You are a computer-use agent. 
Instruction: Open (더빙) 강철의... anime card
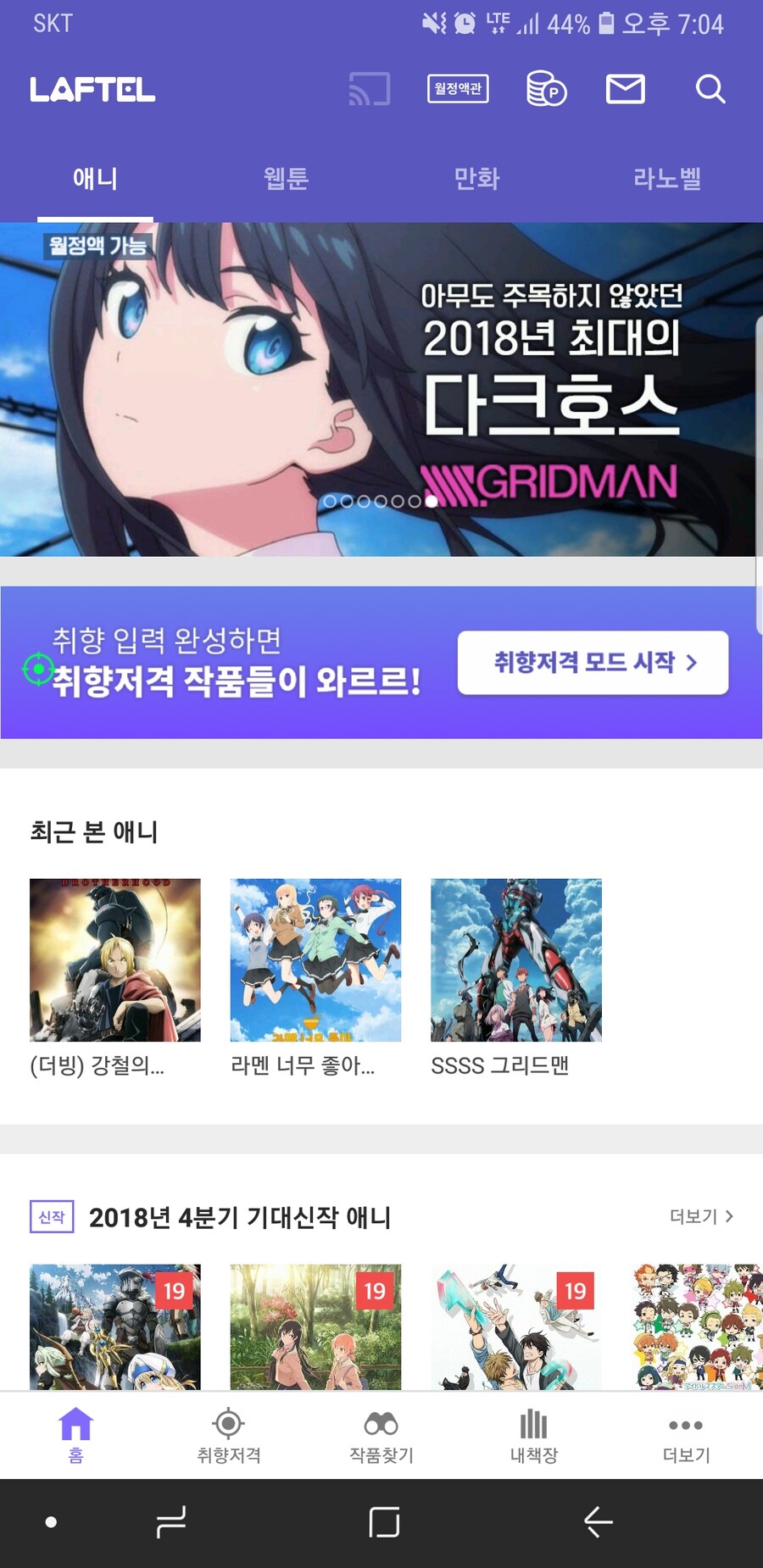click(x=115, y=976)
